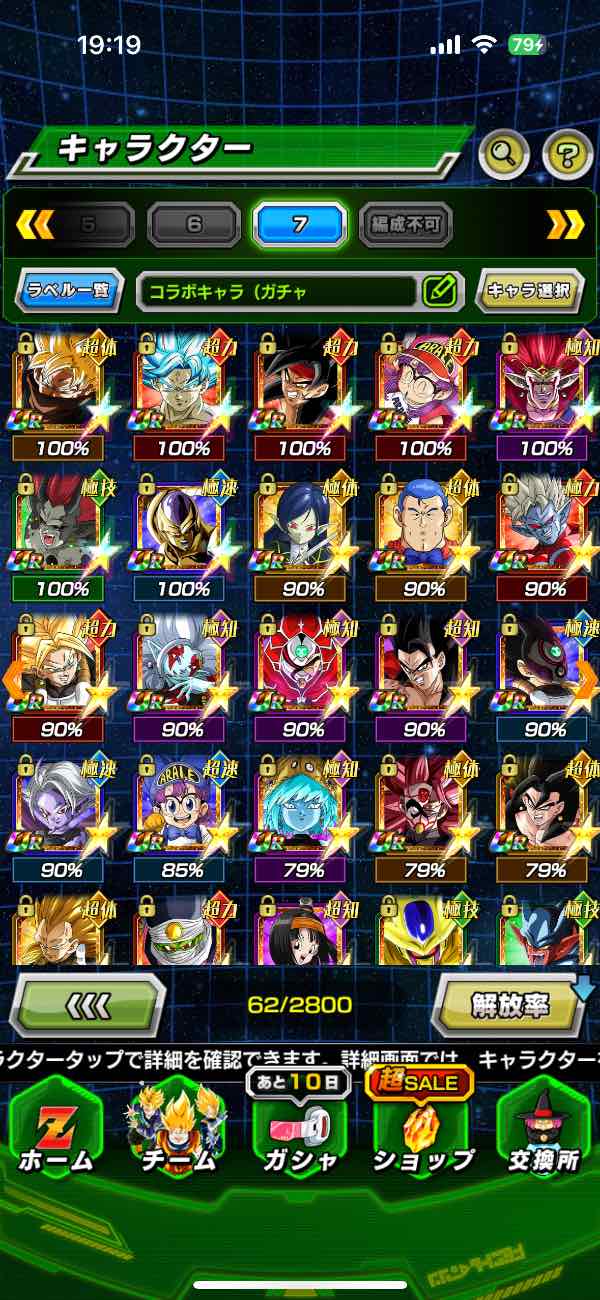Show next character page right arrow
Viewport: 600px width, 1300px height.
587,680
